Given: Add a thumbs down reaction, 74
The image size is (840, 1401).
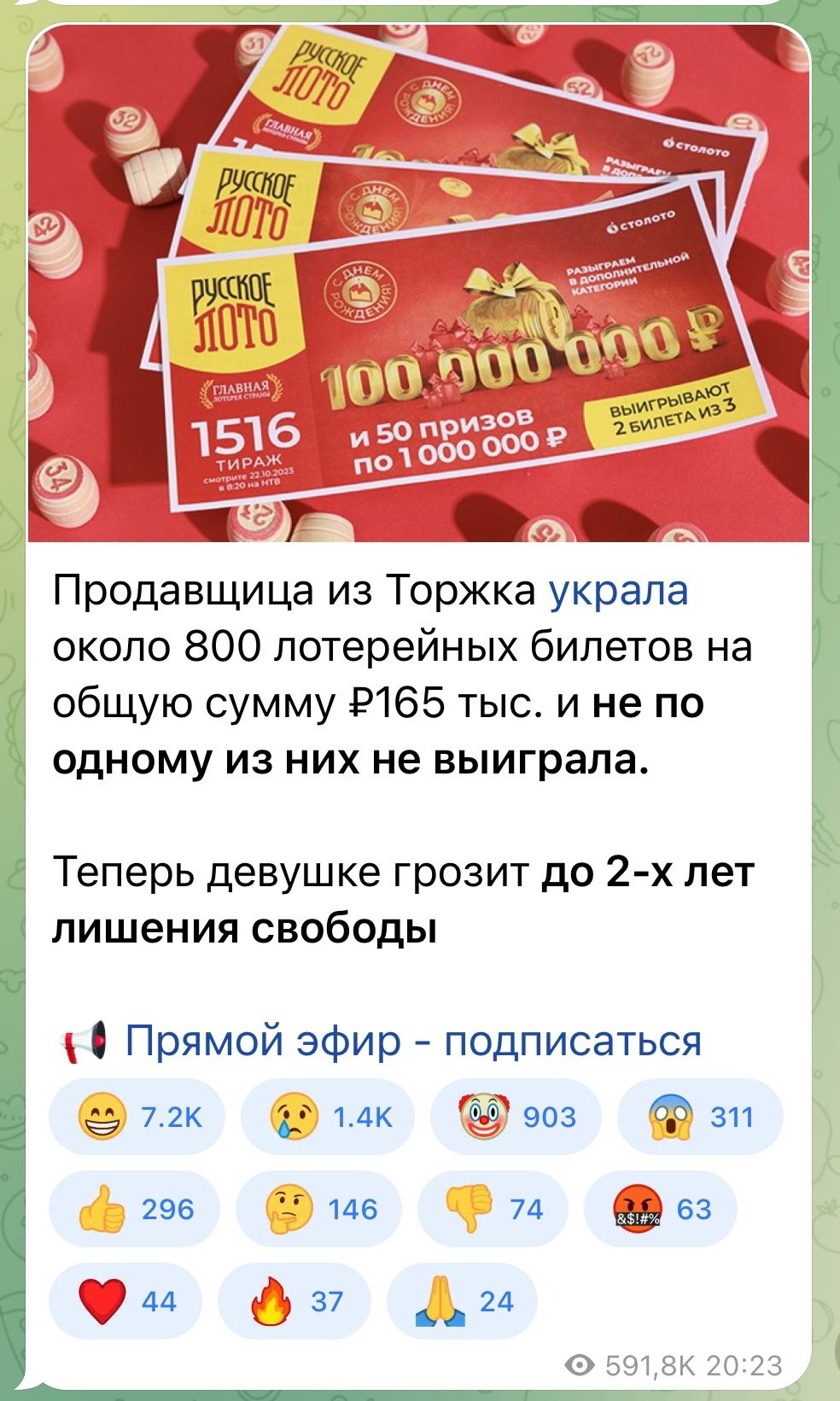Looking at the screenshot, I should tap(493, 1209).
